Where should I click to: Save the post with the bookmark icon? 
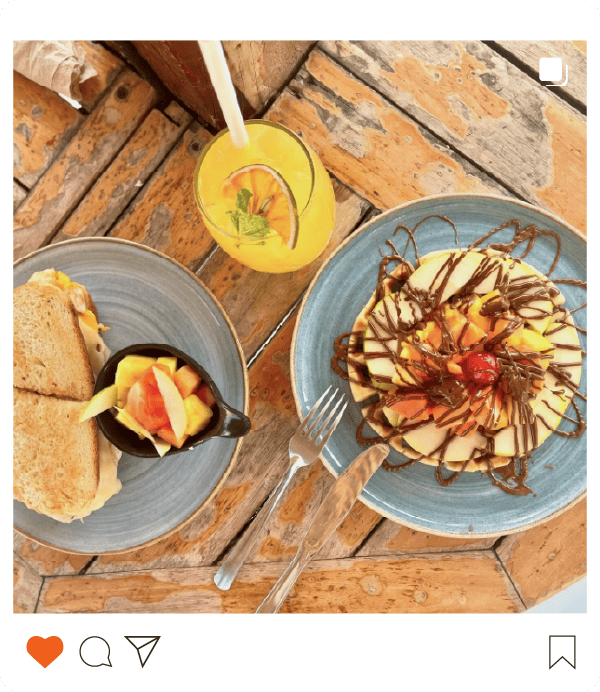tap(562, 652)
